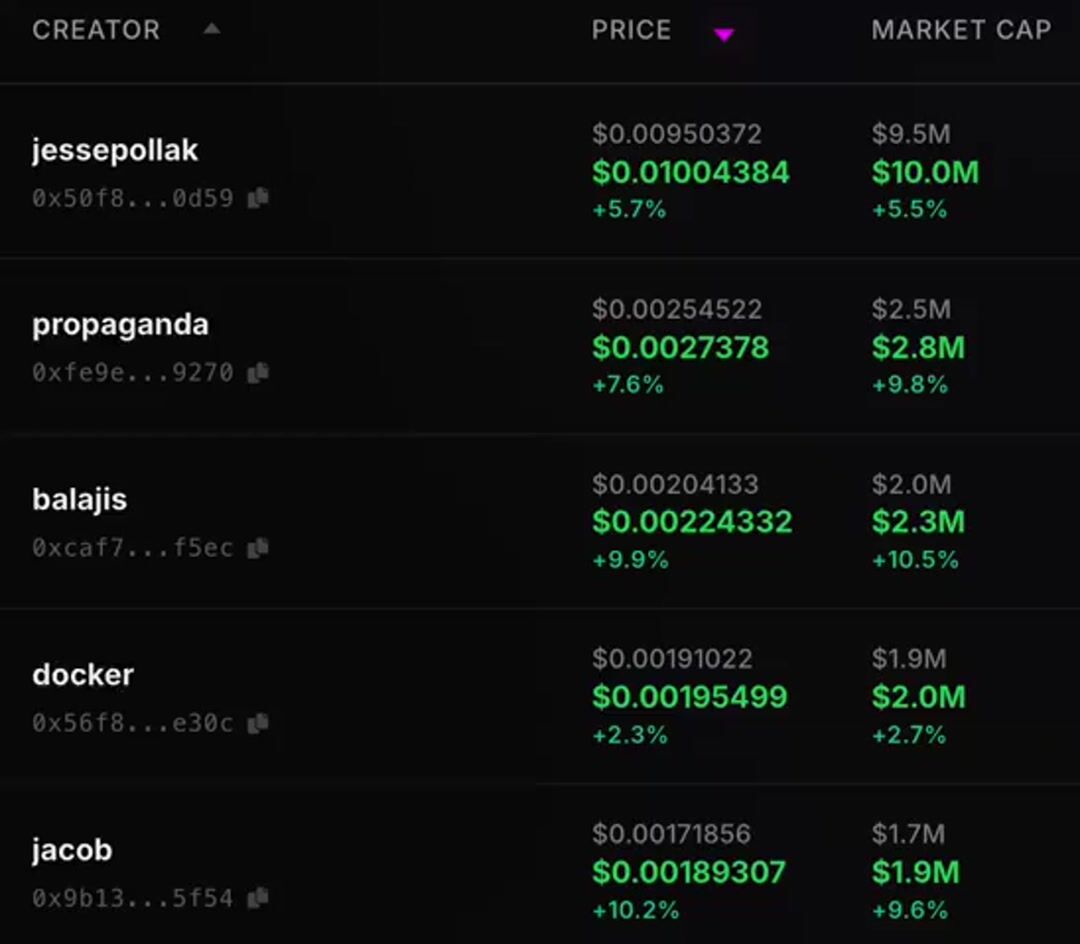This screenshot has width=1080, height=944.
Task: Copy jessepollak's wallet address
Action: point(258,198)
